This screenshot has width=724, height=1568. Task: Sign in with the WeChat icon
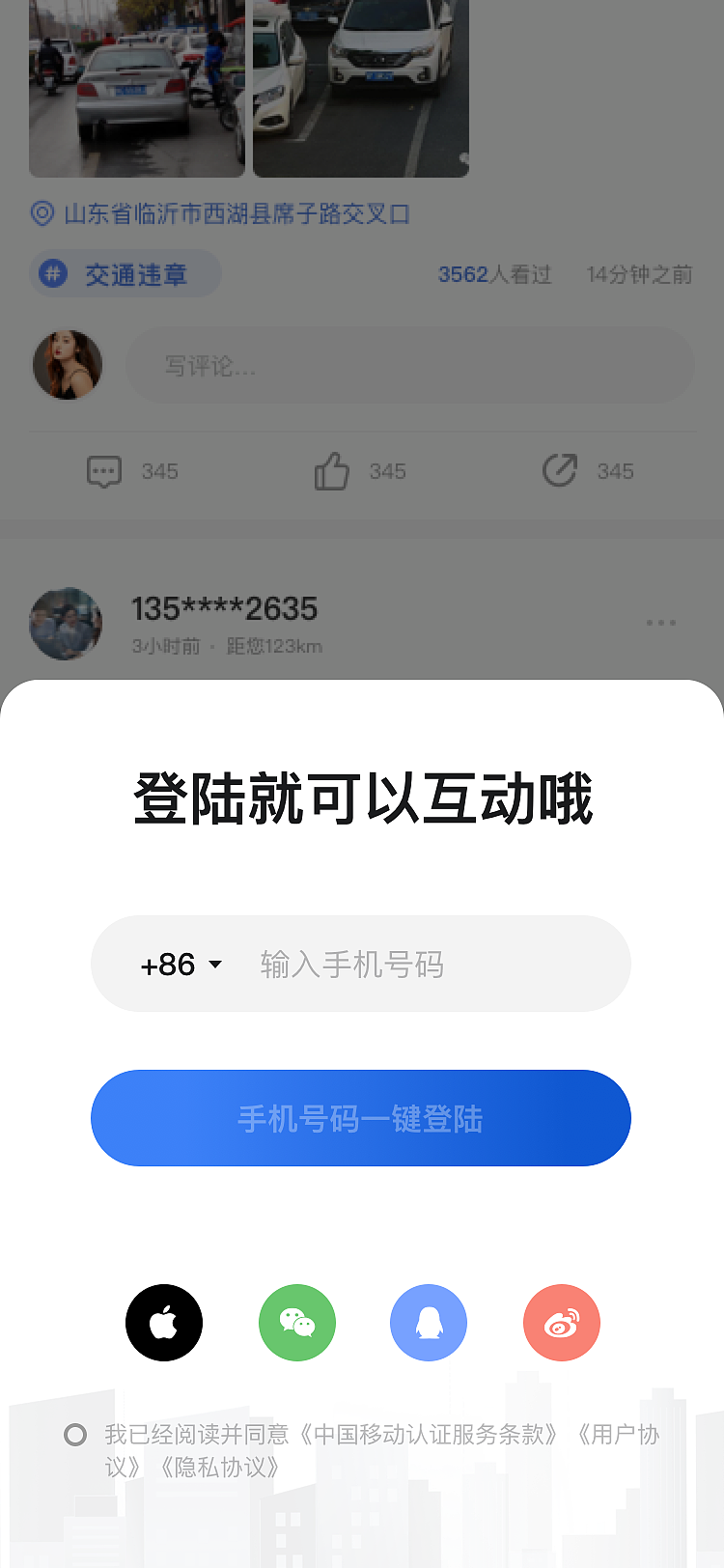pos(296,1323)
